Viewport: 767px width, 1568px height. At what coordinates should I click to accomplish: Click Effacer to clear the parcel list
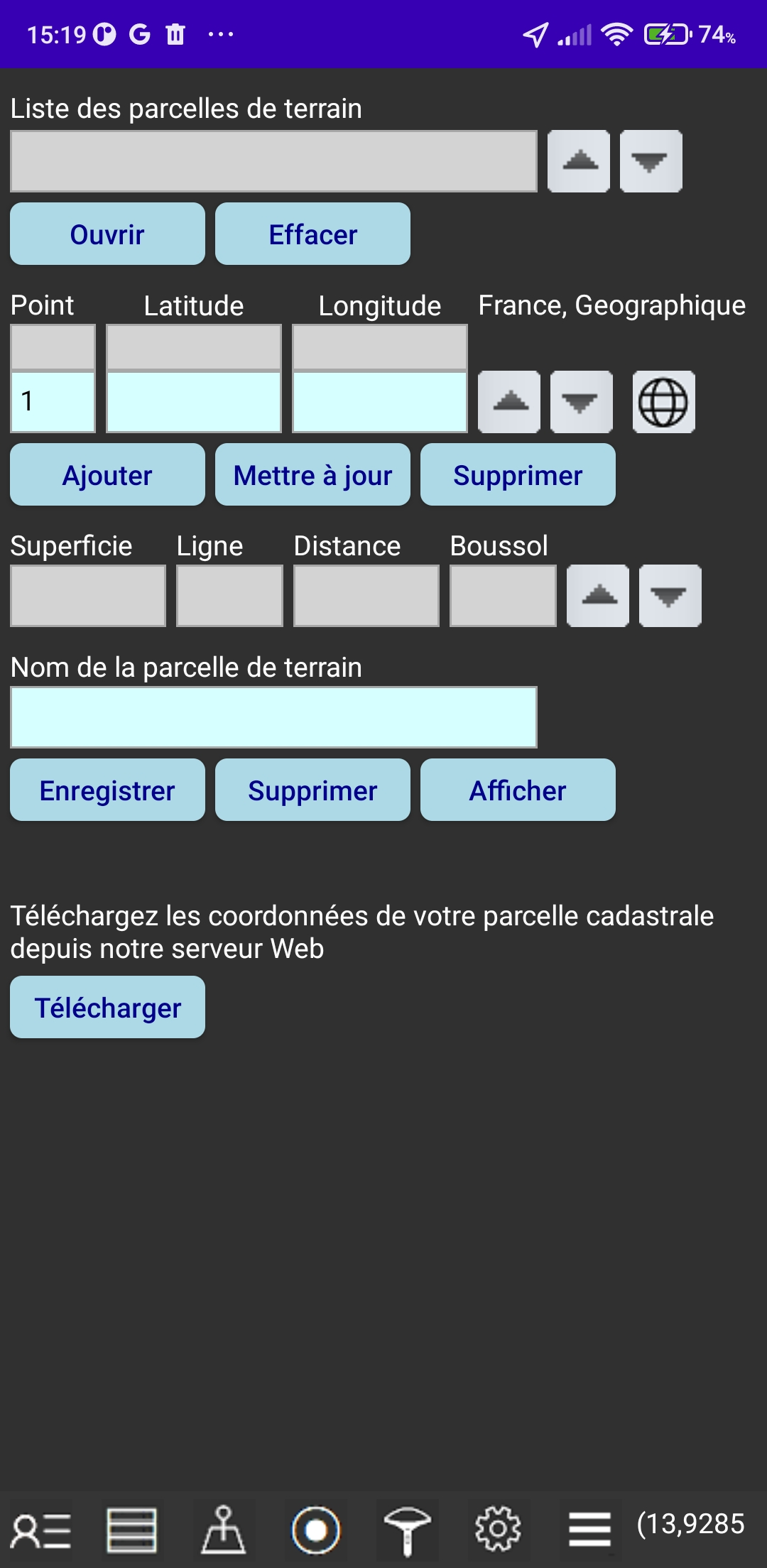[x=312, y=234]
